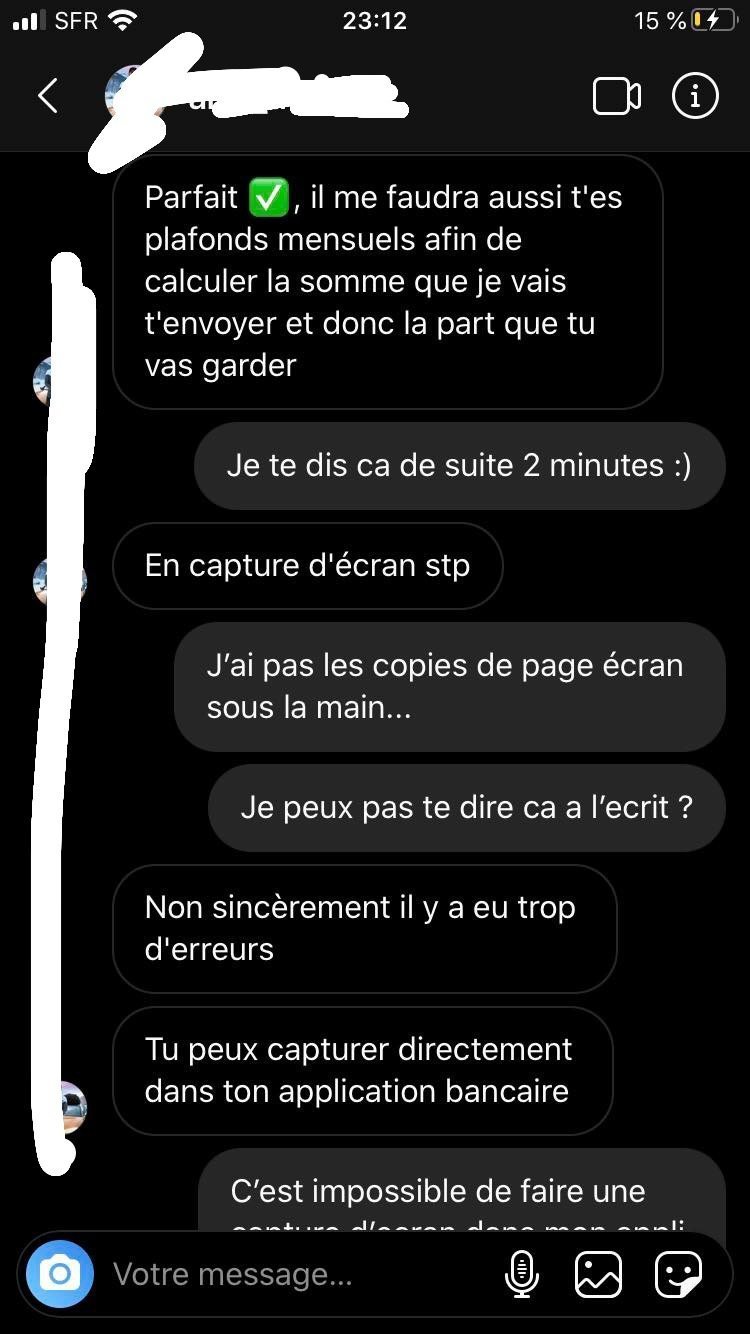The image size is (750, 1334).
Task: Open conversation info details
Action: pos(695,96)
